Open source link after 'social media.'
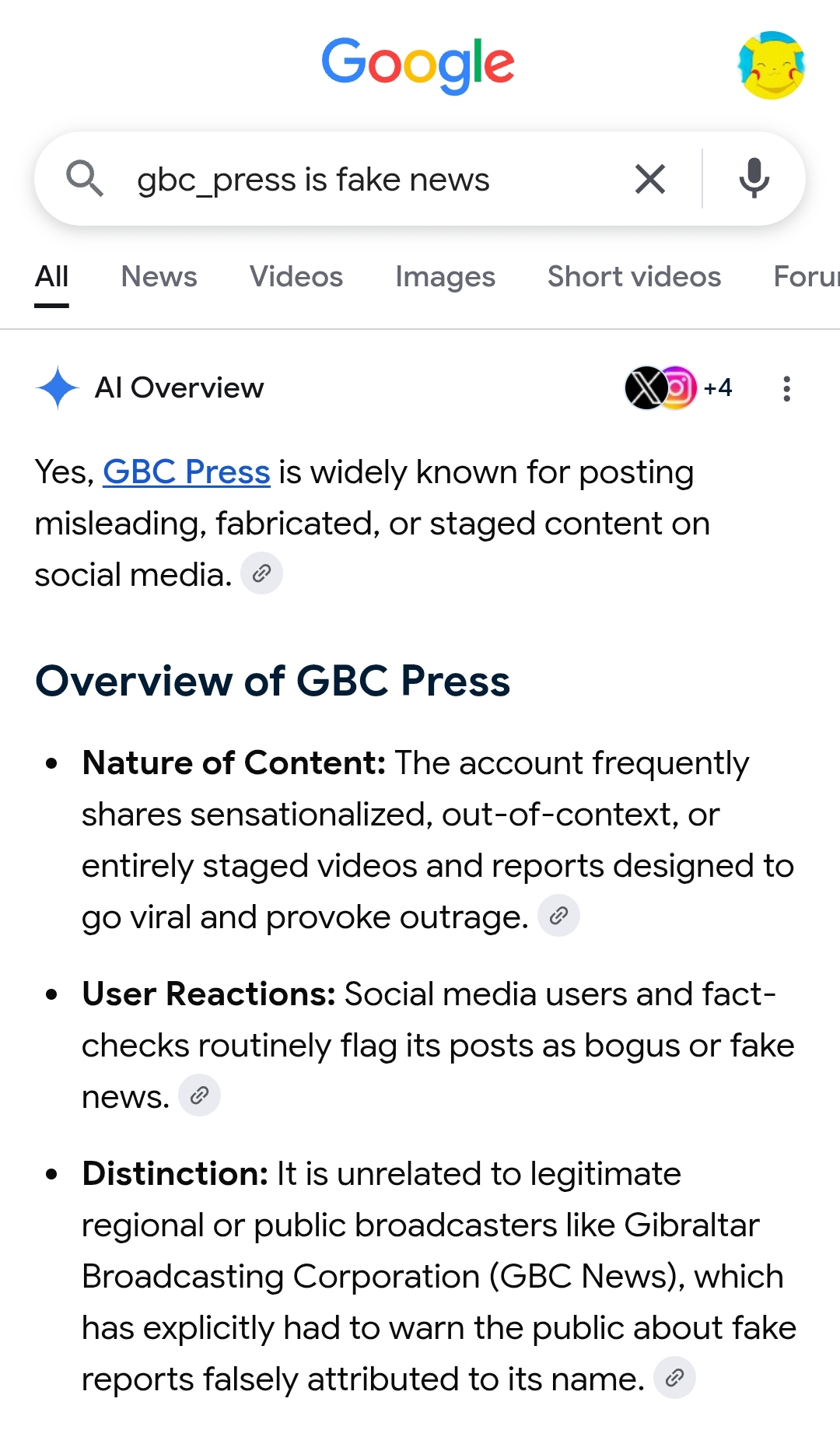The width and height of the screenshot is (840, 1437). [x=261, y=574]
